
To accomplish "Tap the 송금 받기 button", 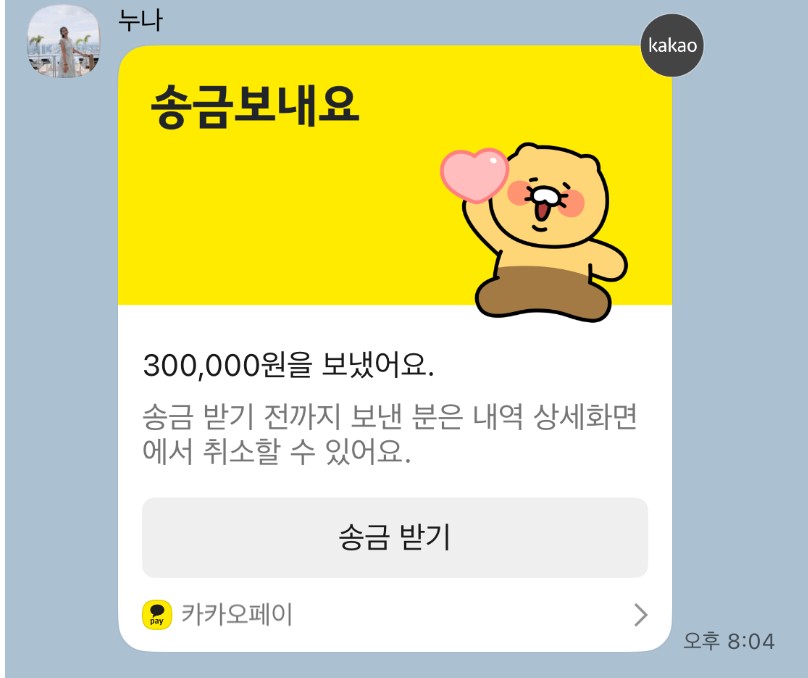I will (394, 538).
